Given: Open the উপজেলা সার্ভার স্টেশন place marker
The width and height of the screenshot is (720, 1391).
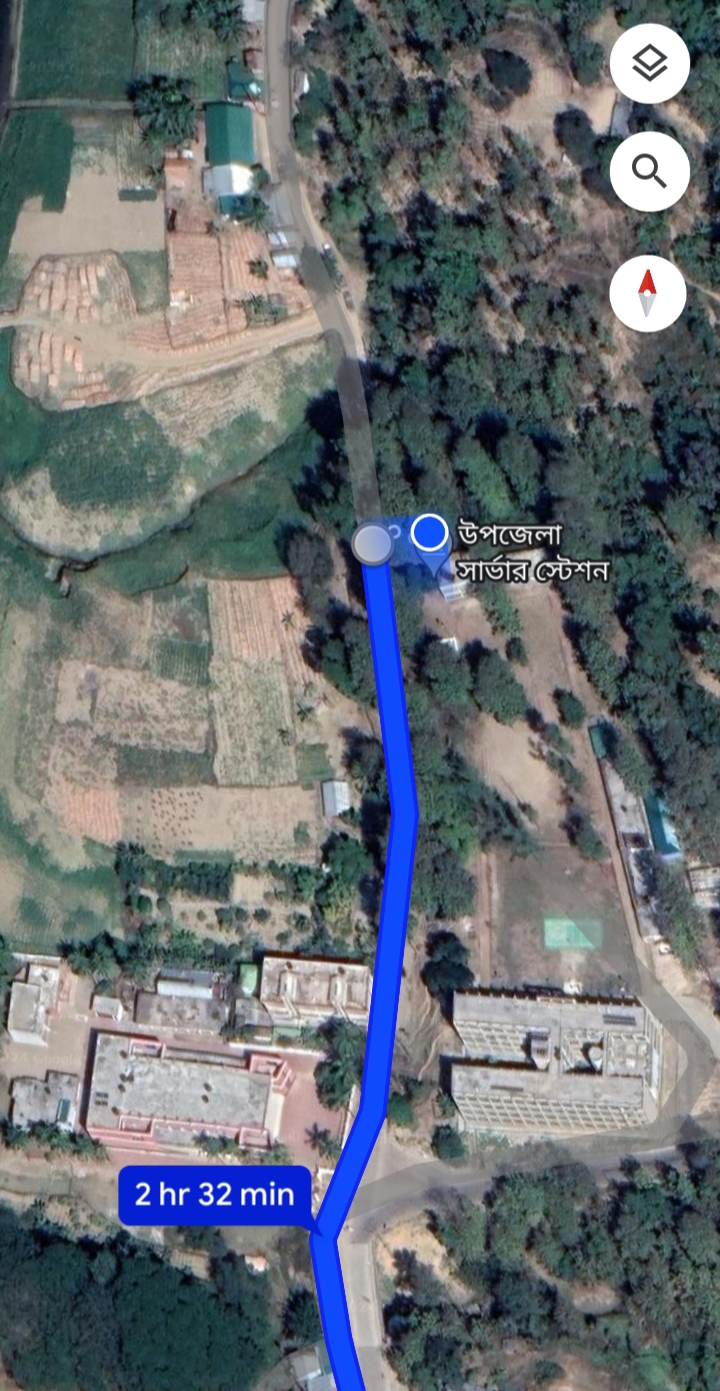Looking at the screenshot, I should point(430,533).
